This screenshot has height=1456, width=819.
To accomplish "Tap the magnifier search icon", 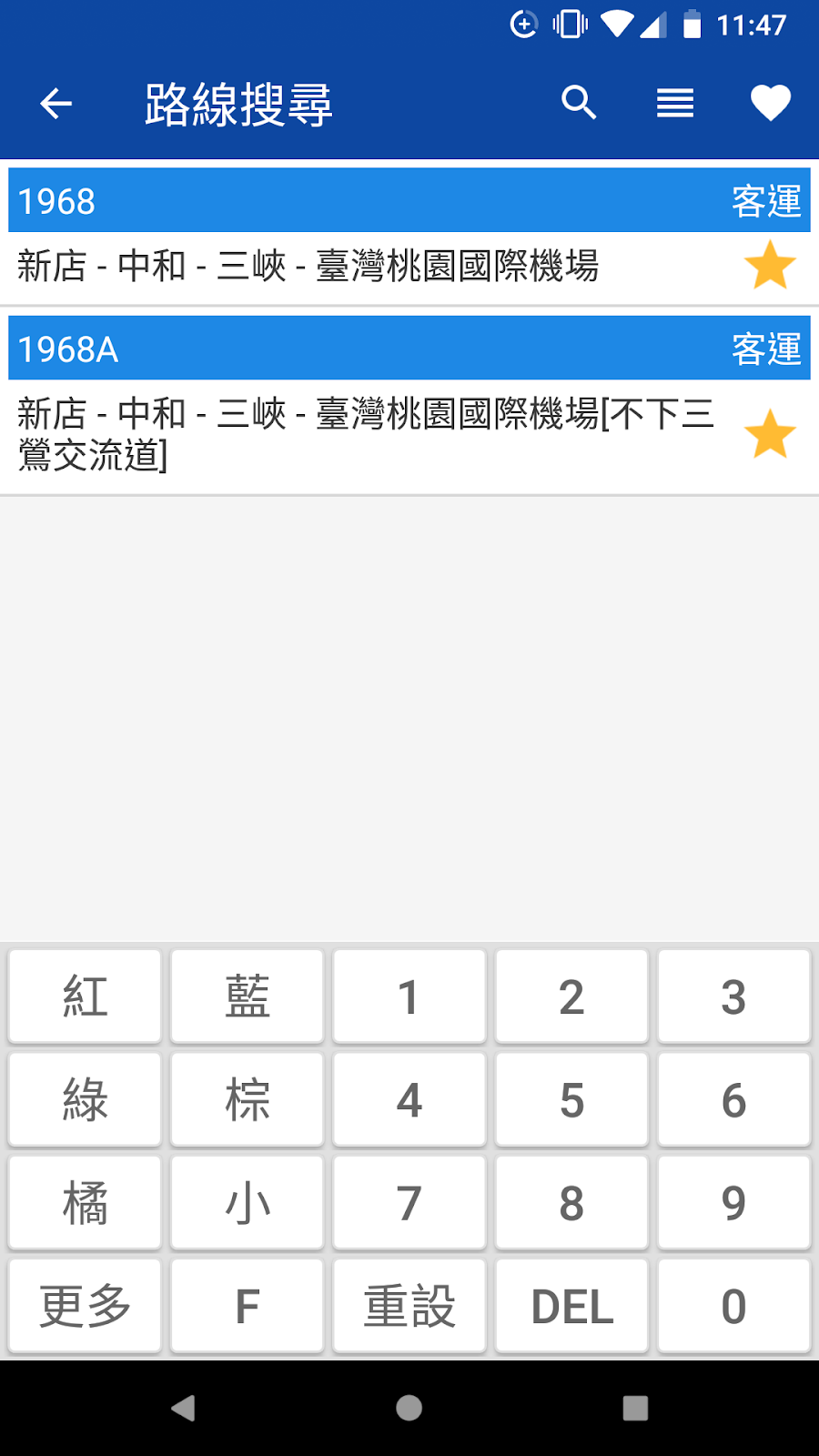I will tap(579, 103).
